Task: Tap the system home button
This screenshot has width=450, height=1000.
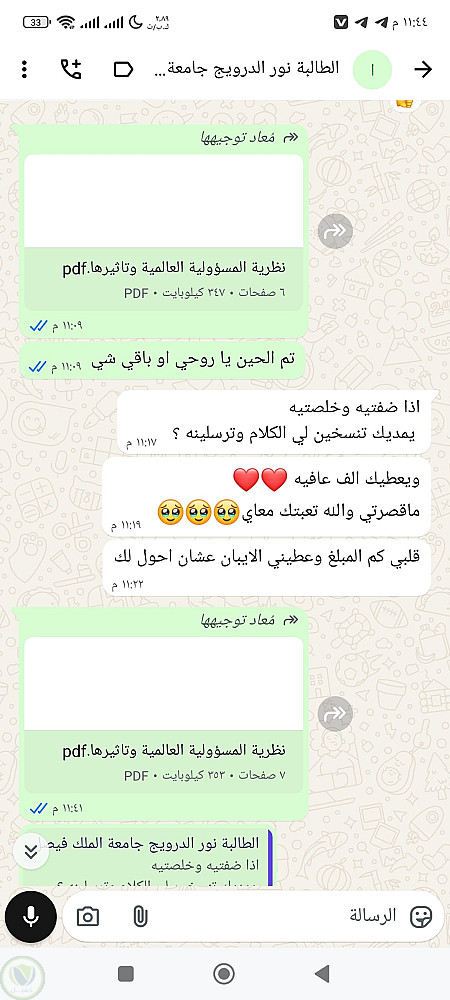Action: (224, 974)
